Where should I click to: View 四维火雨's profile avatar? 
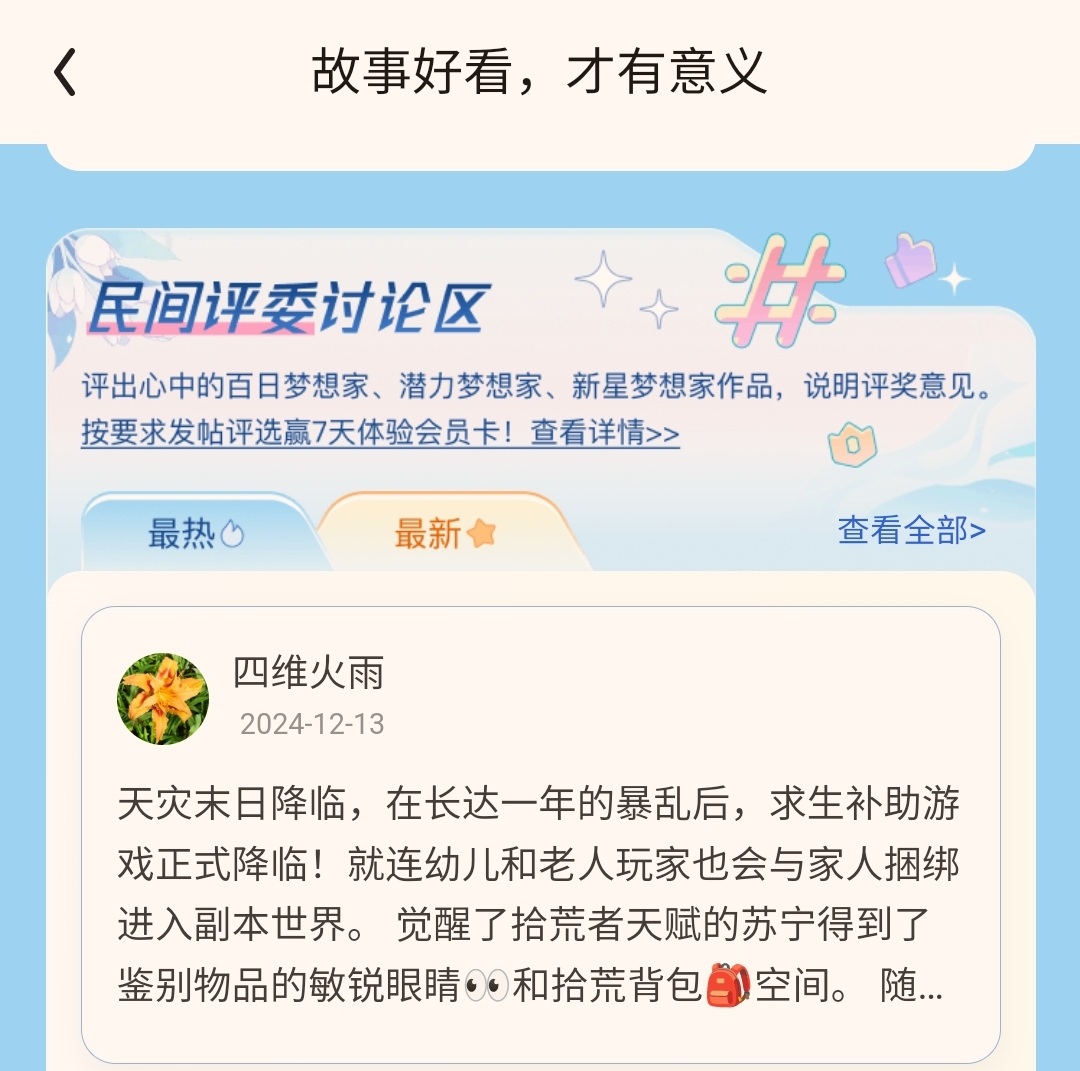(x=163, y=699)
